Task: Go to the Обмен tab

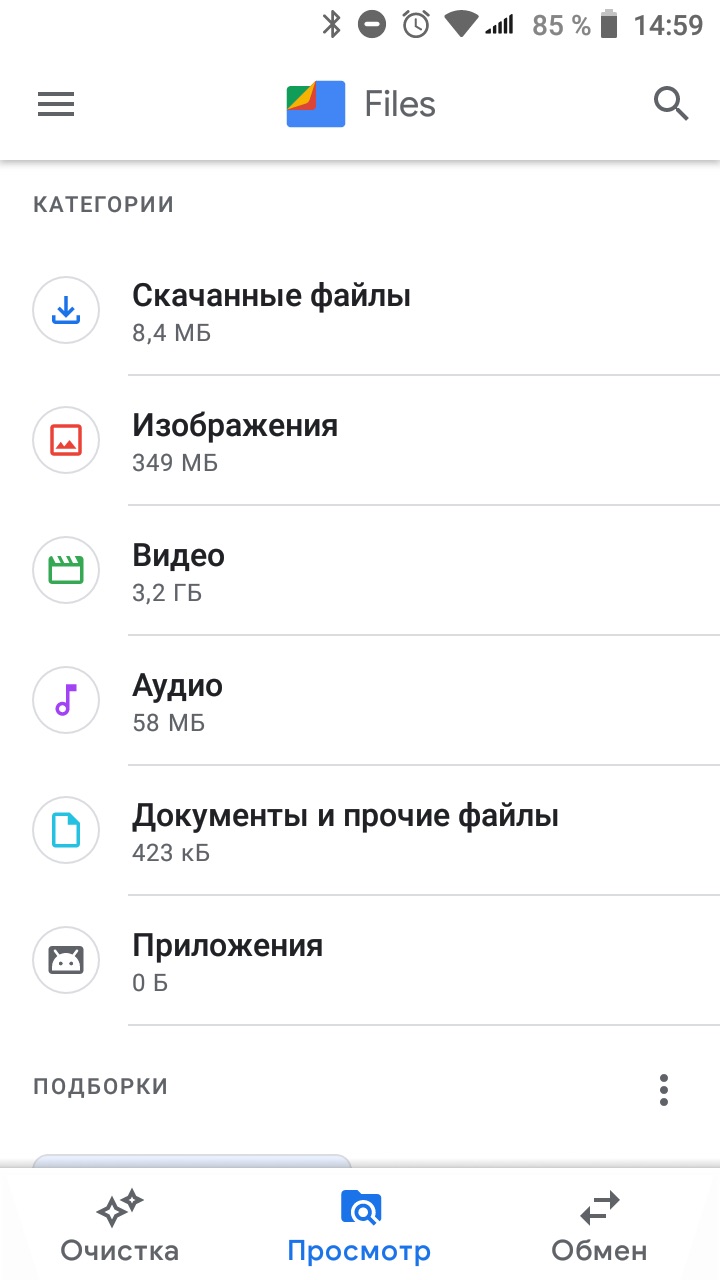Action: click(599, 1226)
